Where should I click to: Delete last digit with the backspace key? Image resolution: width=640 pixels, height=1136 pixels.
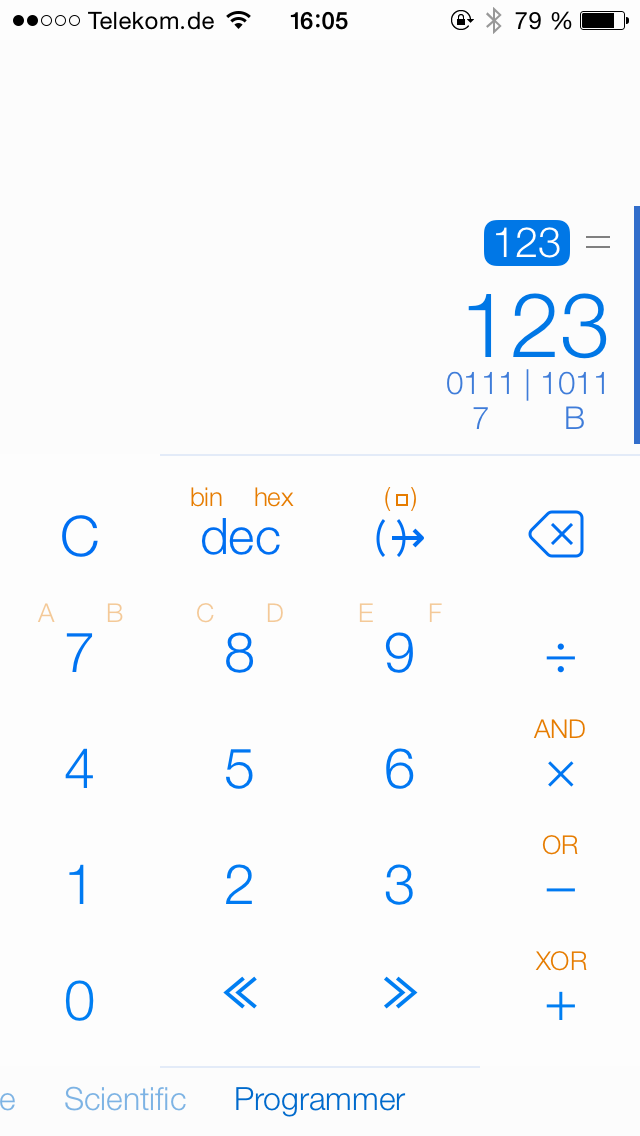(556, 535)
